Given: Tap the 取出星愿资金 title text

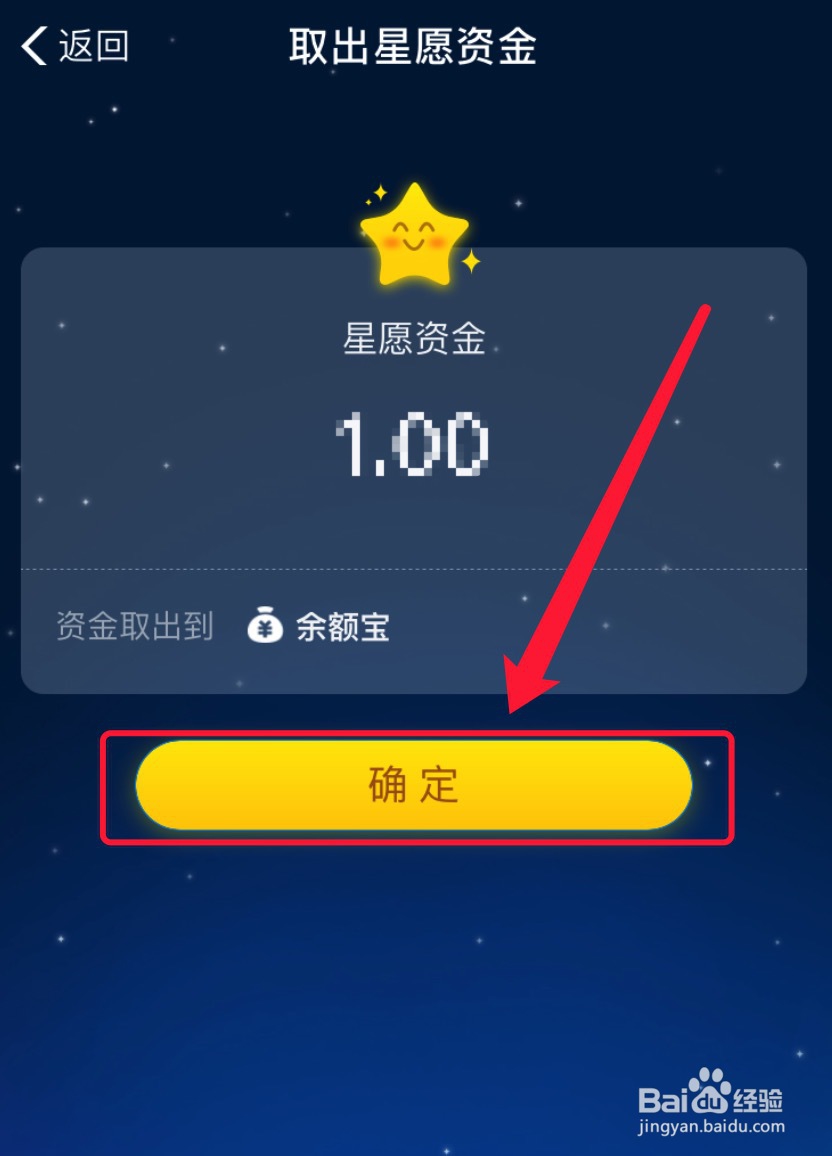Looking at the screenshot, I should pos(412,45).
